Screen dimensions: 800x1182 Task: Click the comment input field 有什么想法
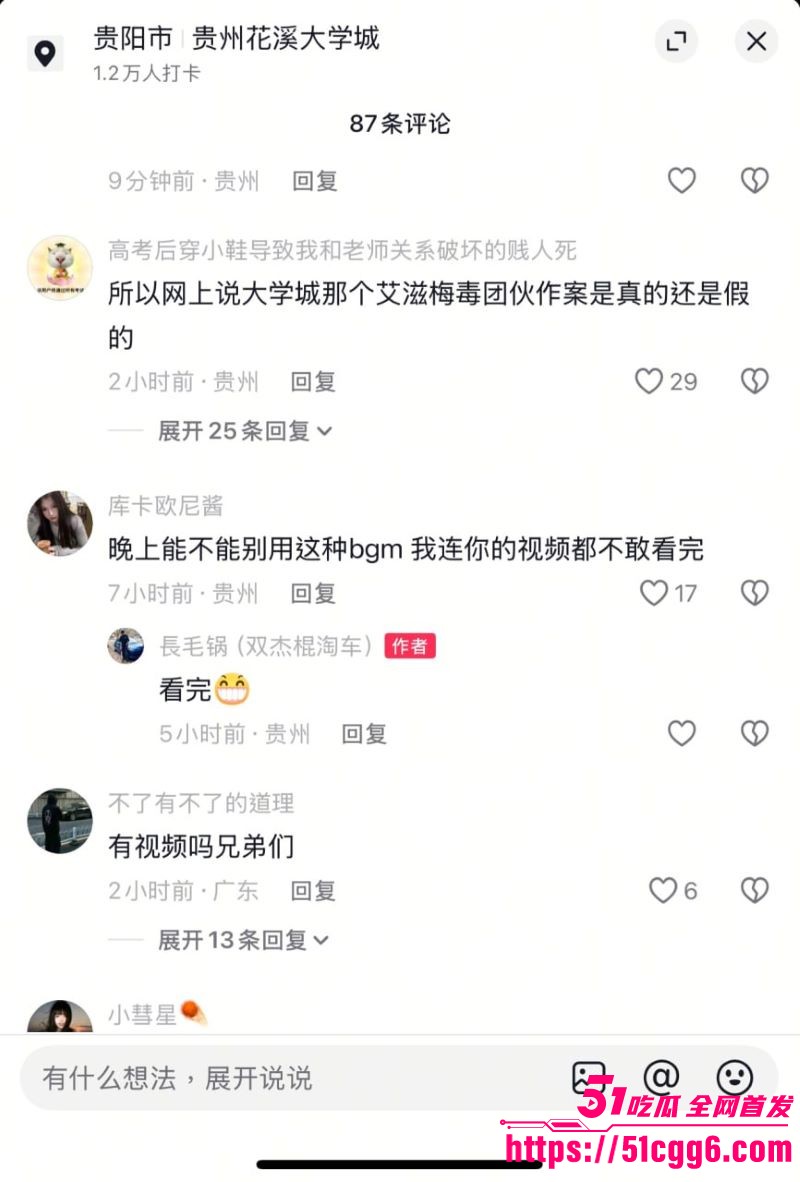(x=250, y=1078)
